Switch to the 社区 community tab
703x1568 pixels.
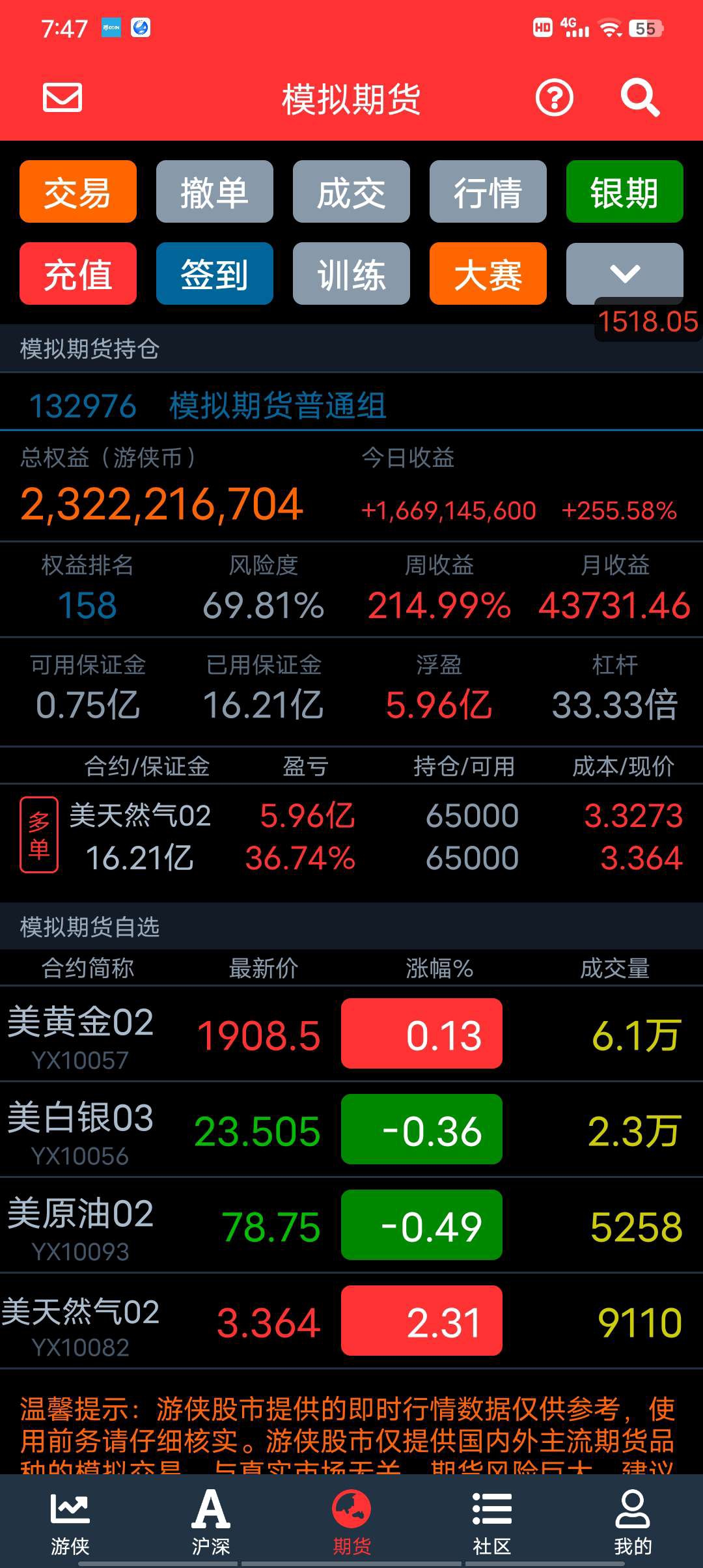pyautogui.click(x=492, y=1522)
